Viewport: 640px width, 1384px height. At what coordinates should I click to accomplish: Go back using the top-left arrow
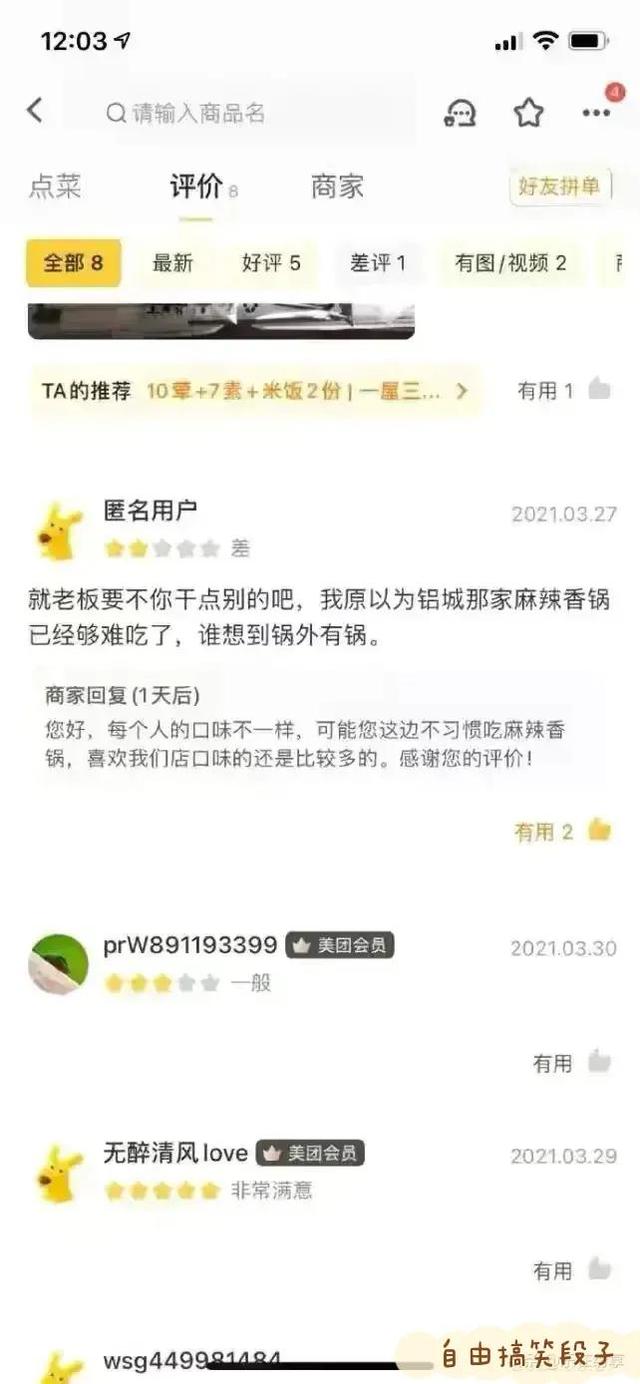click(35, 111)
